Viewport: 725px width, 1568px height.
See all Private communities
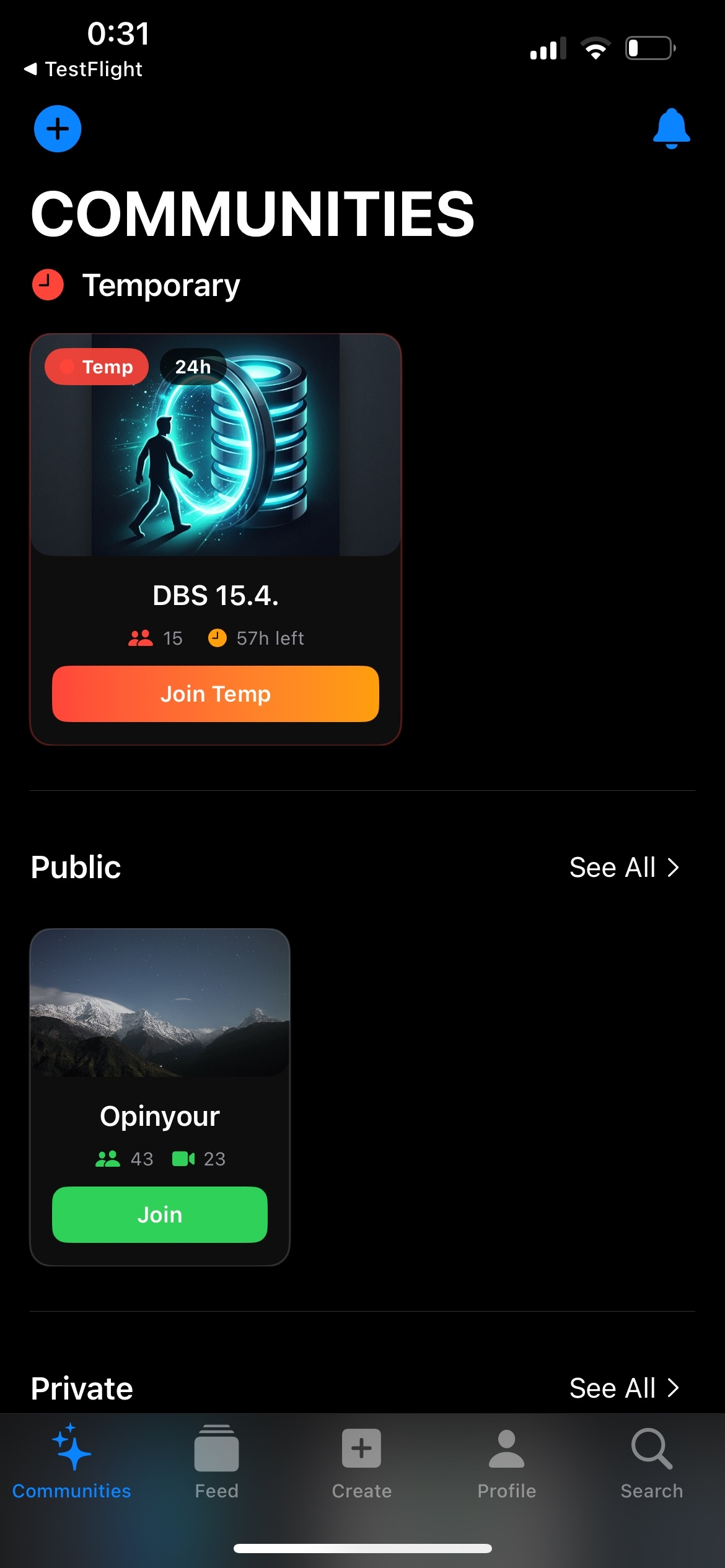point(624,1388)
